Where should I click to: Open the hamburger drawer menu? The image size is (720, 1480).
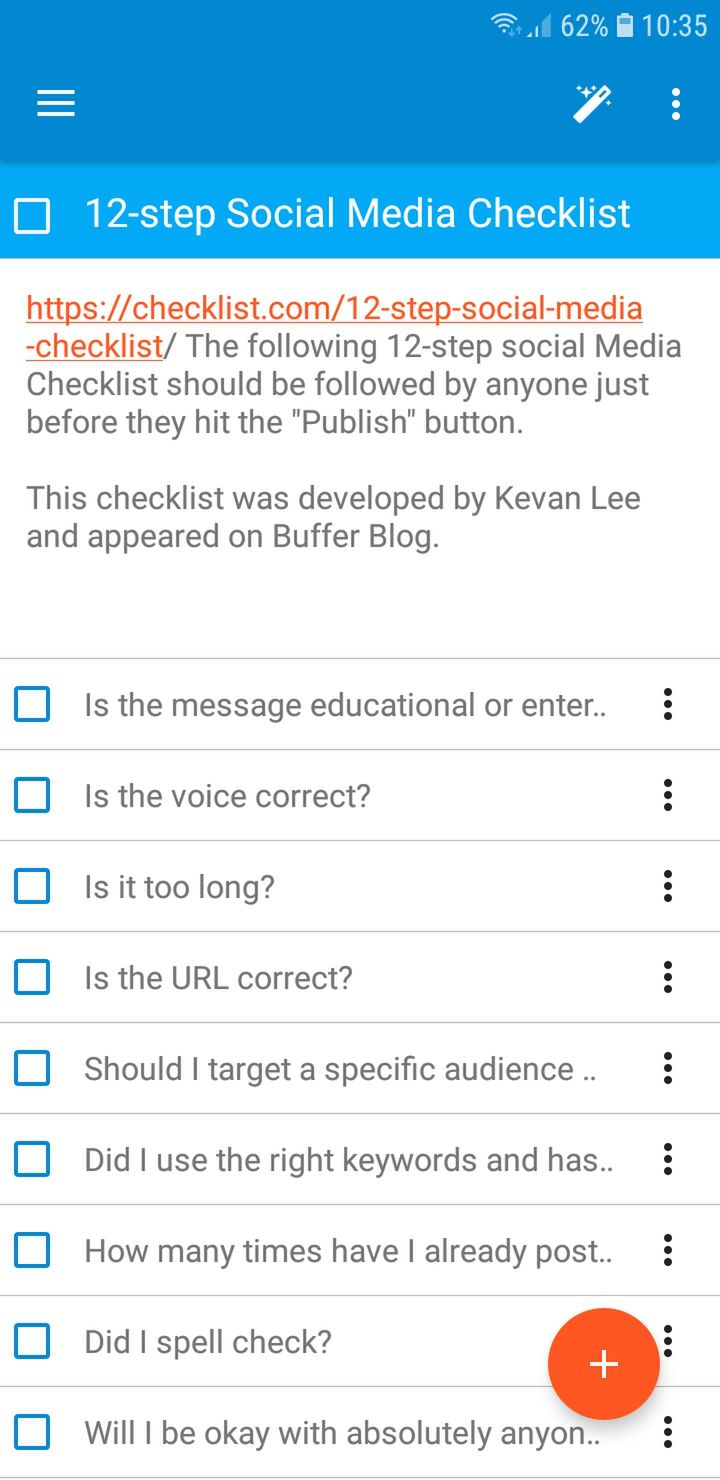[x=56, y=104]
